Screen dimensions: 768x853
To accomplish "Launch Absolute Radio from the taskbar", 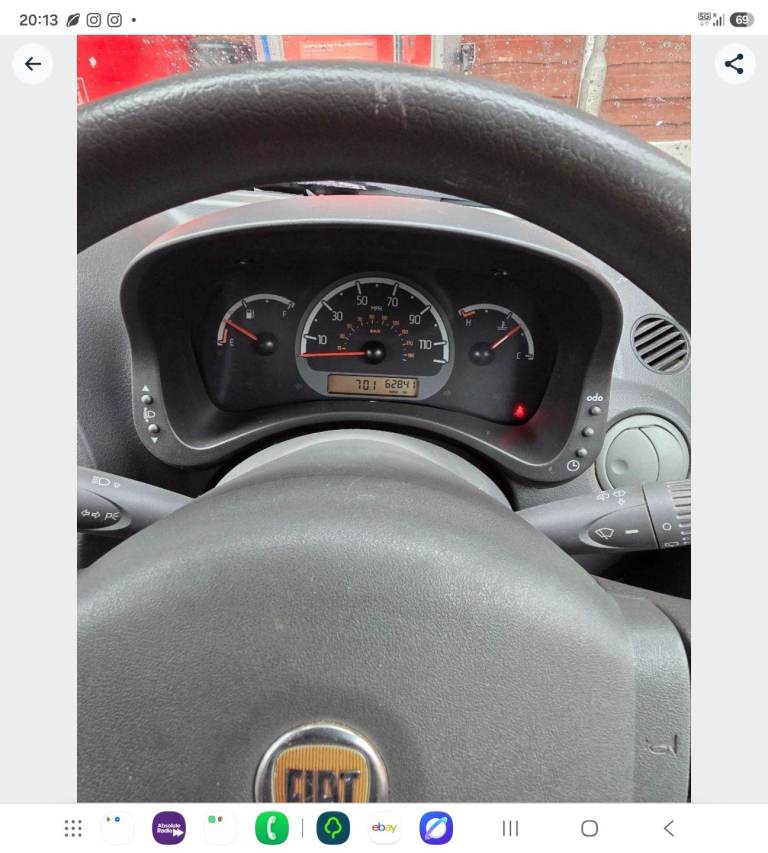I will pyautogui.click(x=169, y=828).
